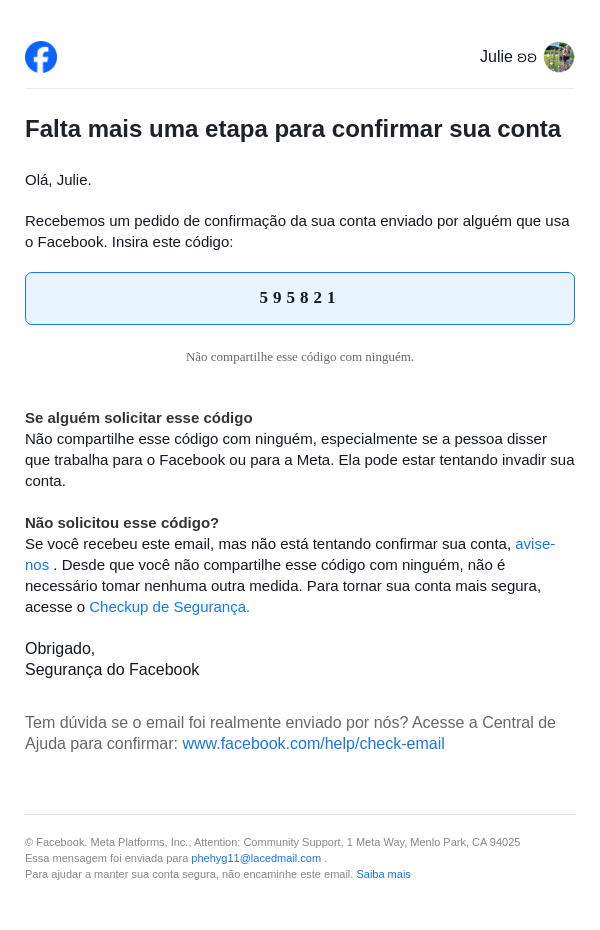
Task: Tap the Facebook logo in the header
Action: coord(41,57)
